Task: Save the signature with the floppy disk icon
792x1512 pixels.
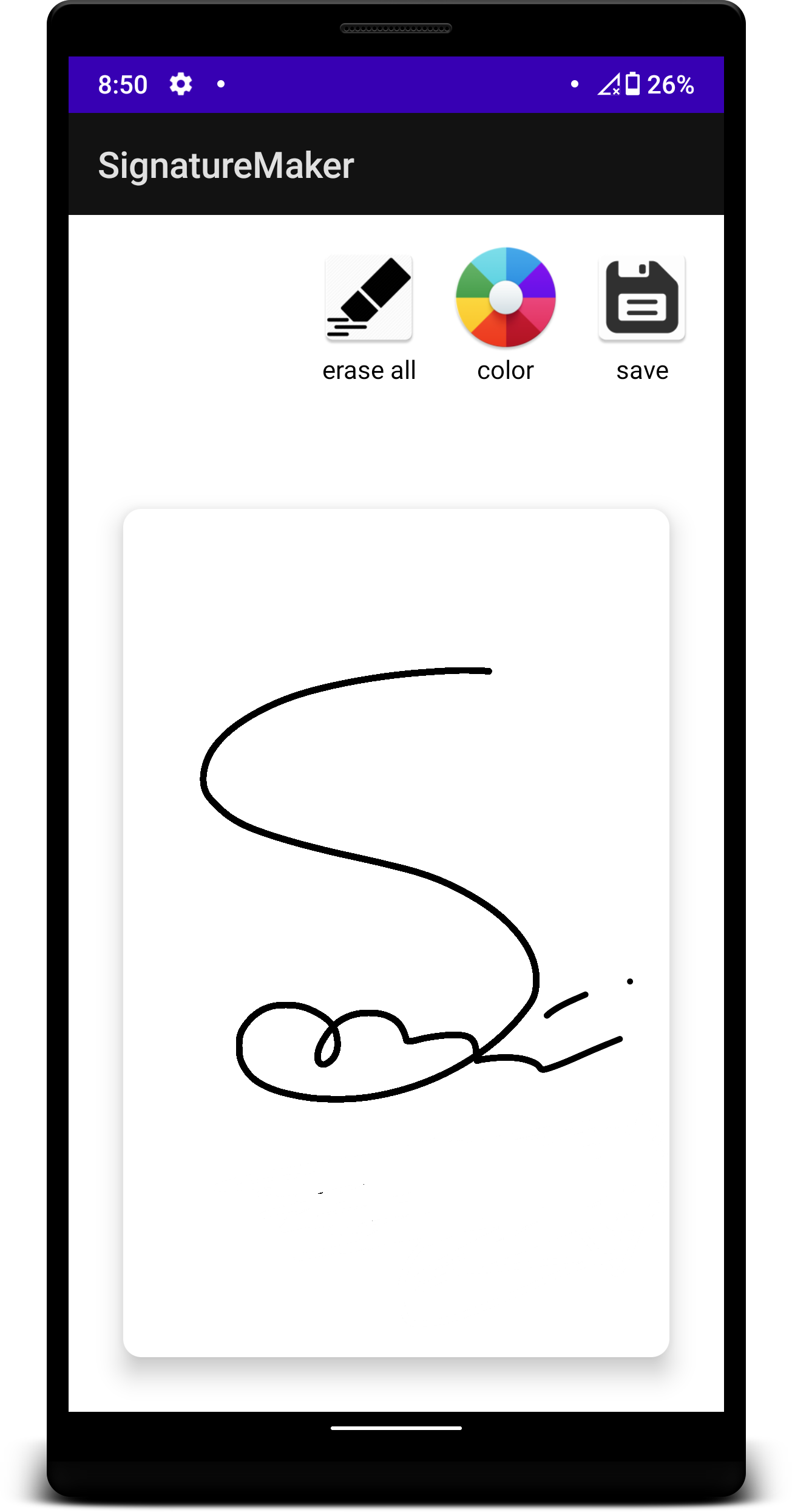Action: tap(641, 298)
